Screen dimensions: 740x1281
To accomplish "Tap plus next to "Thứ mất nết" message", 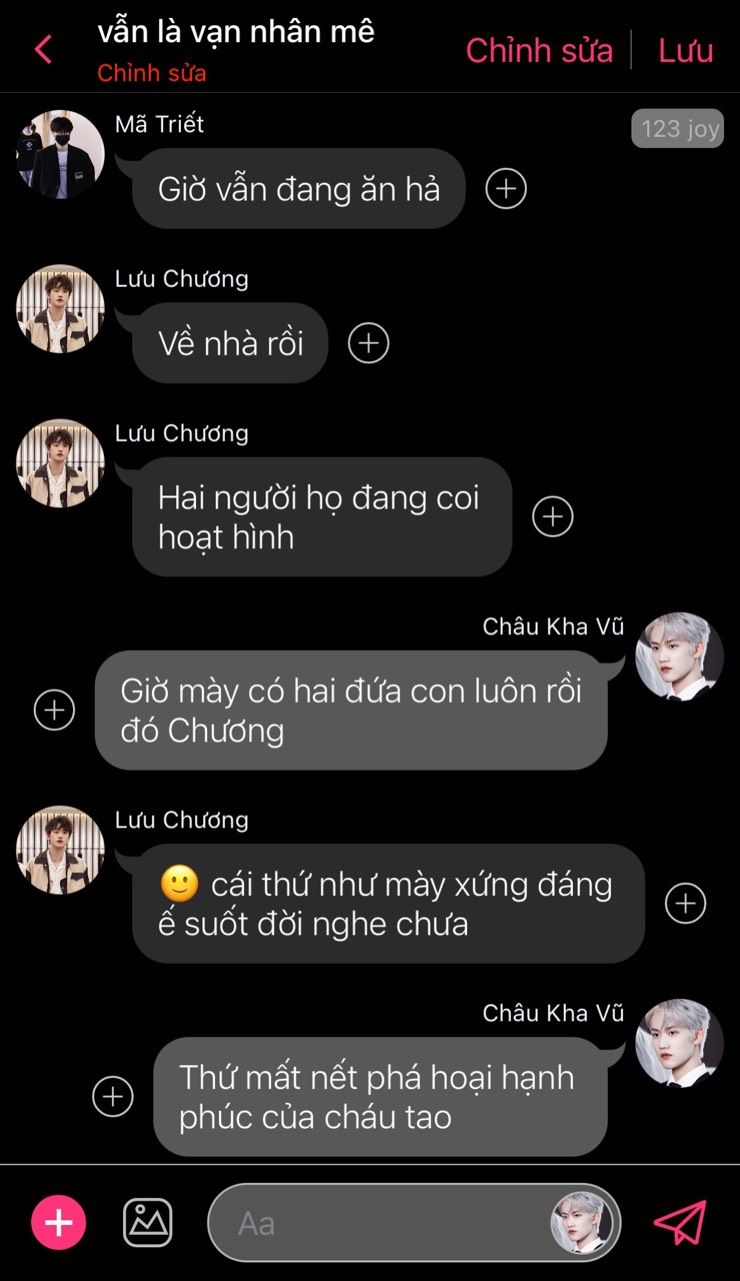I will [x=113, y=1096].
